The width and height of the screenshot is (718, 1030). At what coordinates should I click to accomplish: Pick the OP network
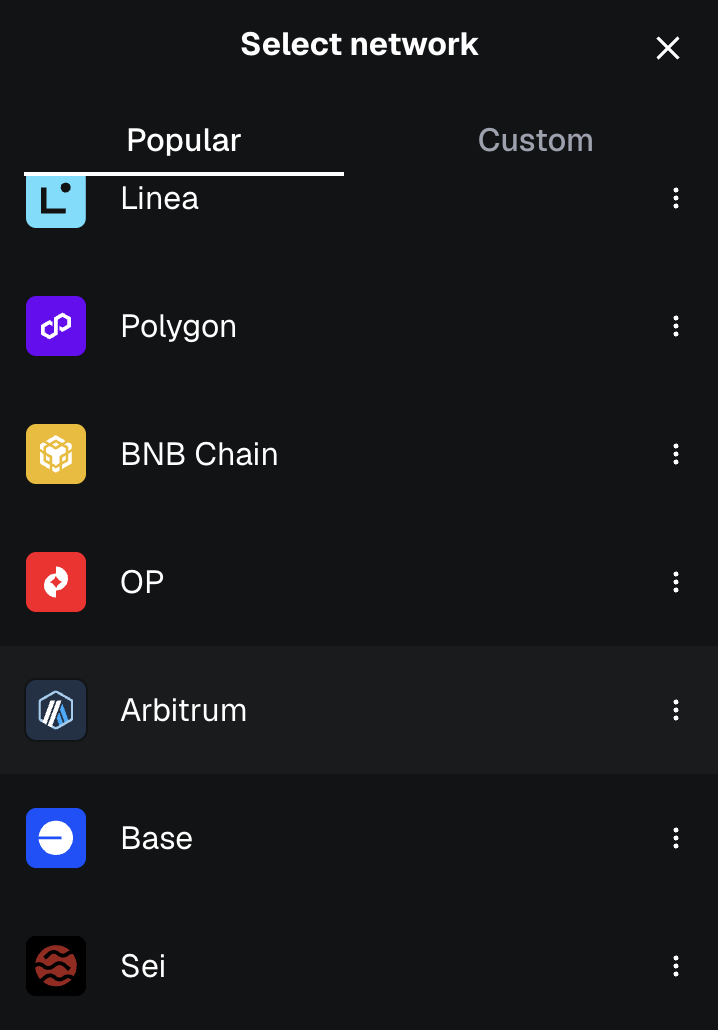(x=142, y=582)
